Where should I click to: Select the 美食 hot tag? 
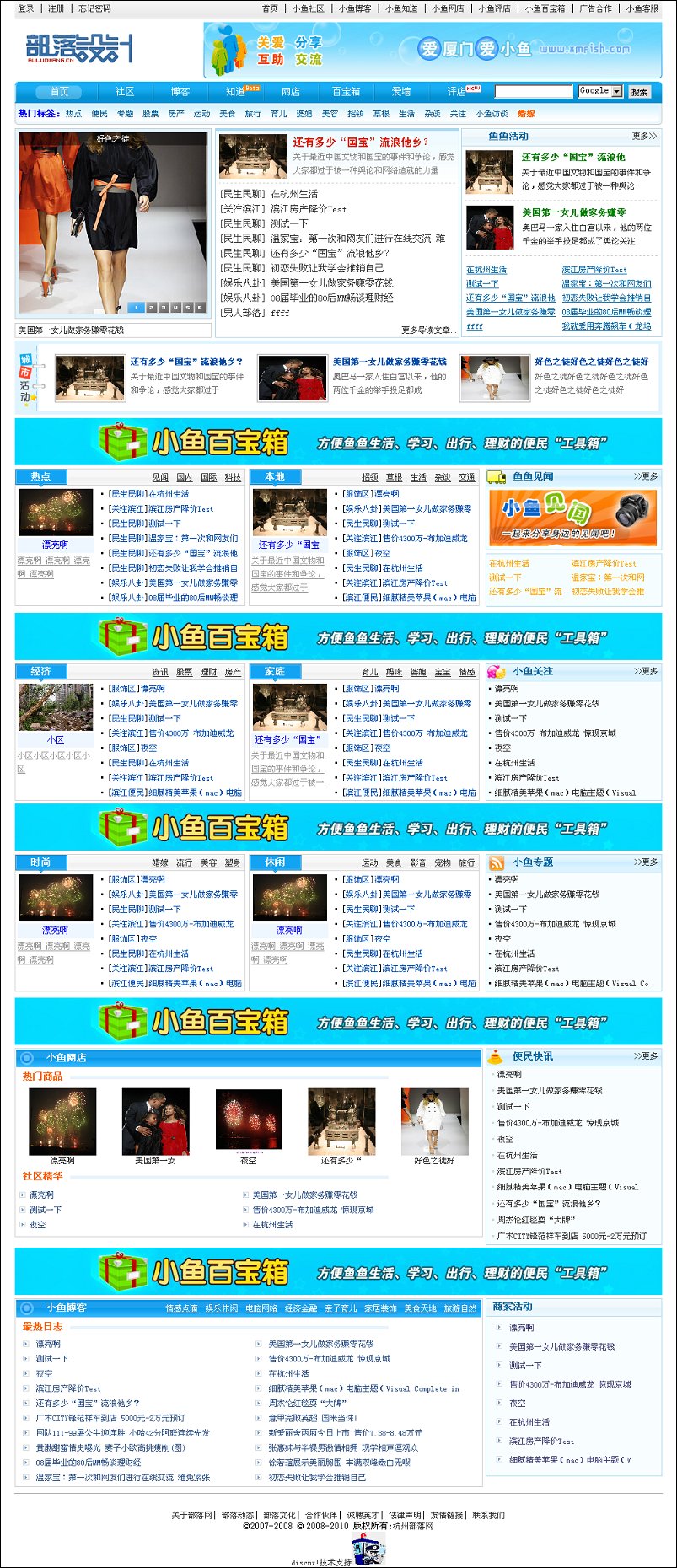pos(228,114)
